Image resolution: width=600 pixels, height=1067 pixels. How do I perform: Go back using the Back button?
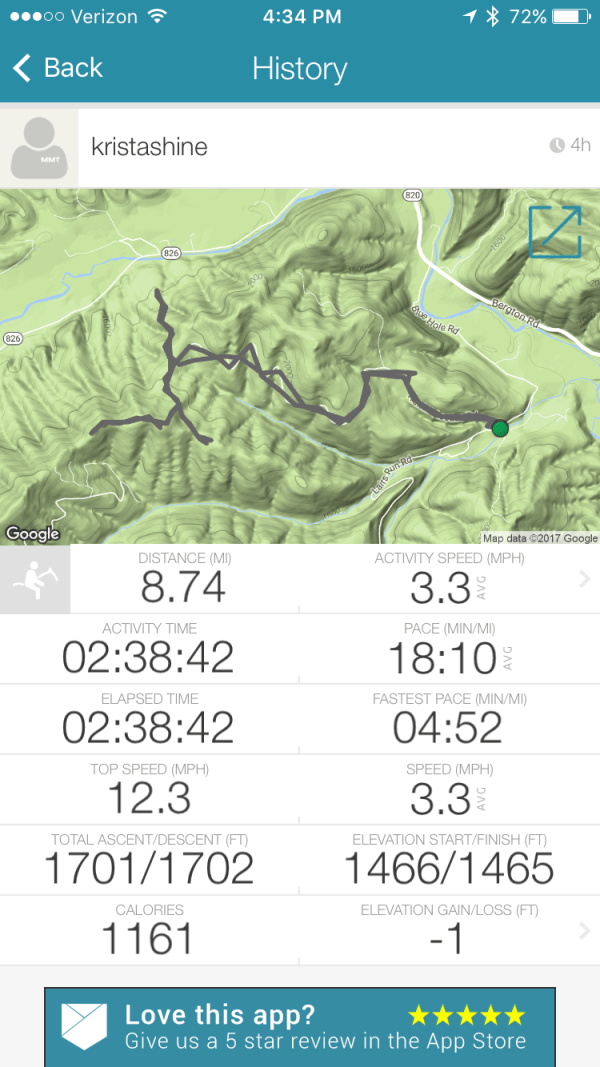click(x=58, y=68)
